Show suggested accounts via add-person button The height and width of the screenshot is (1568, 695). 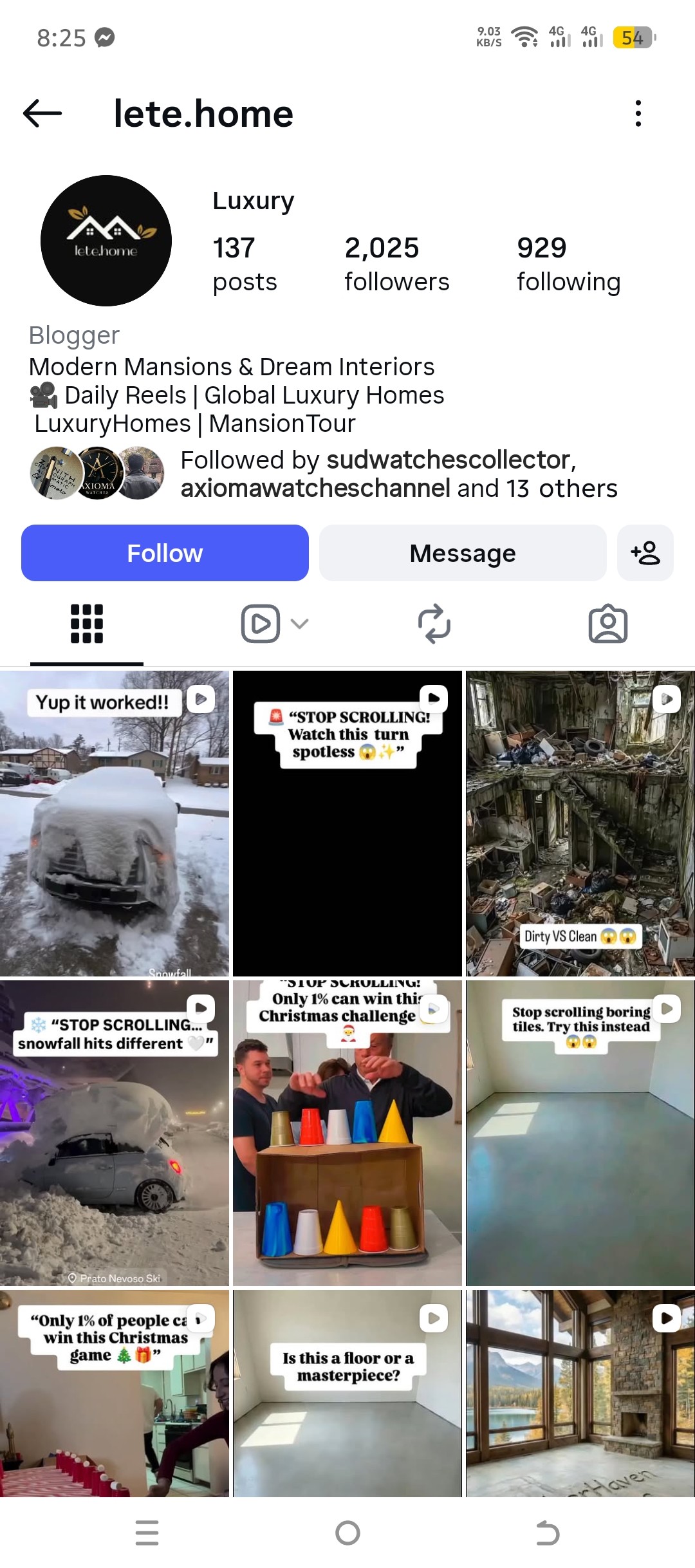(645, 553)
